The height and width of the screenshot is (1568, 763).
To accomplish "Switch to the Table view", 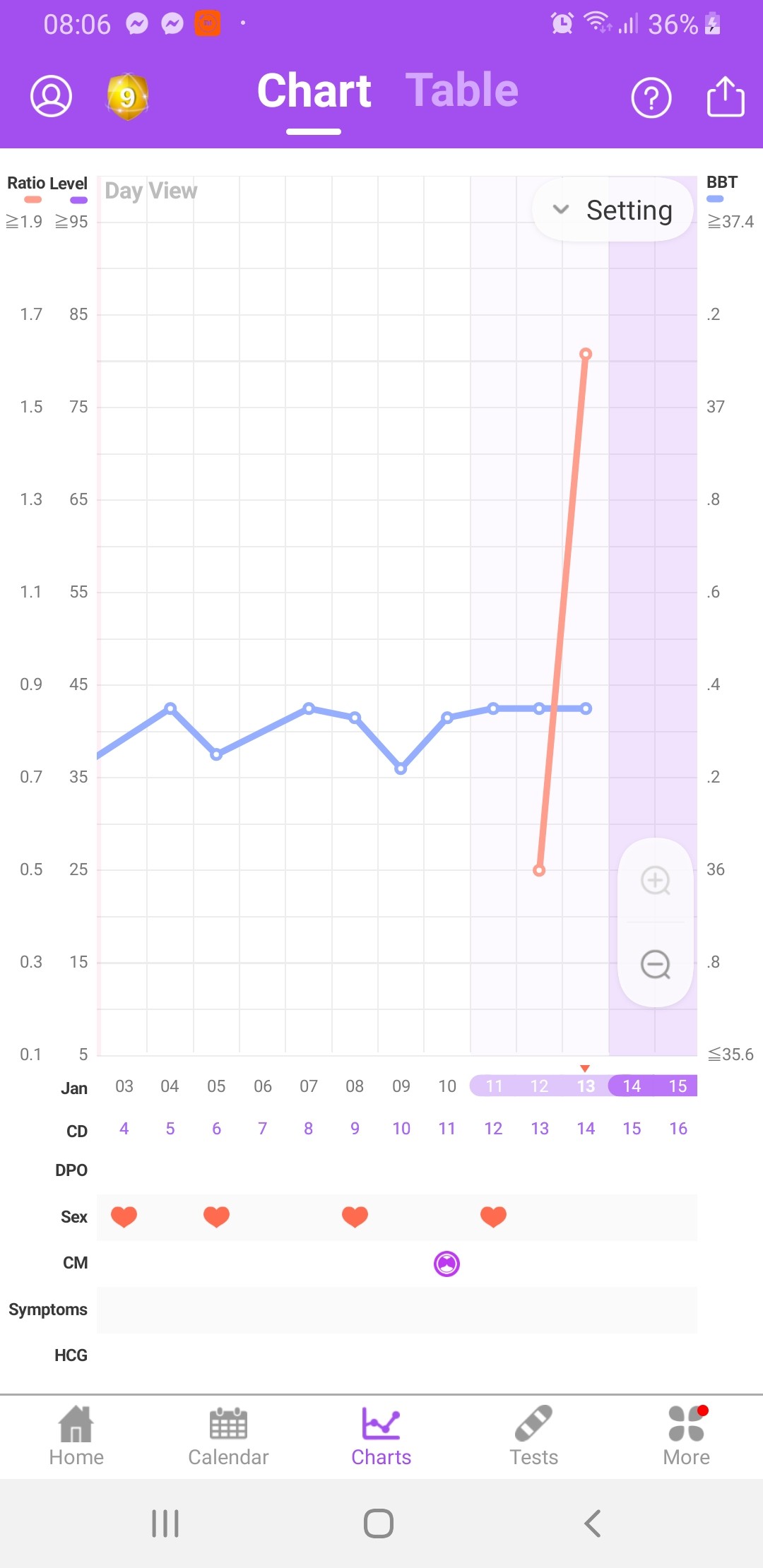I will (462, 90).
